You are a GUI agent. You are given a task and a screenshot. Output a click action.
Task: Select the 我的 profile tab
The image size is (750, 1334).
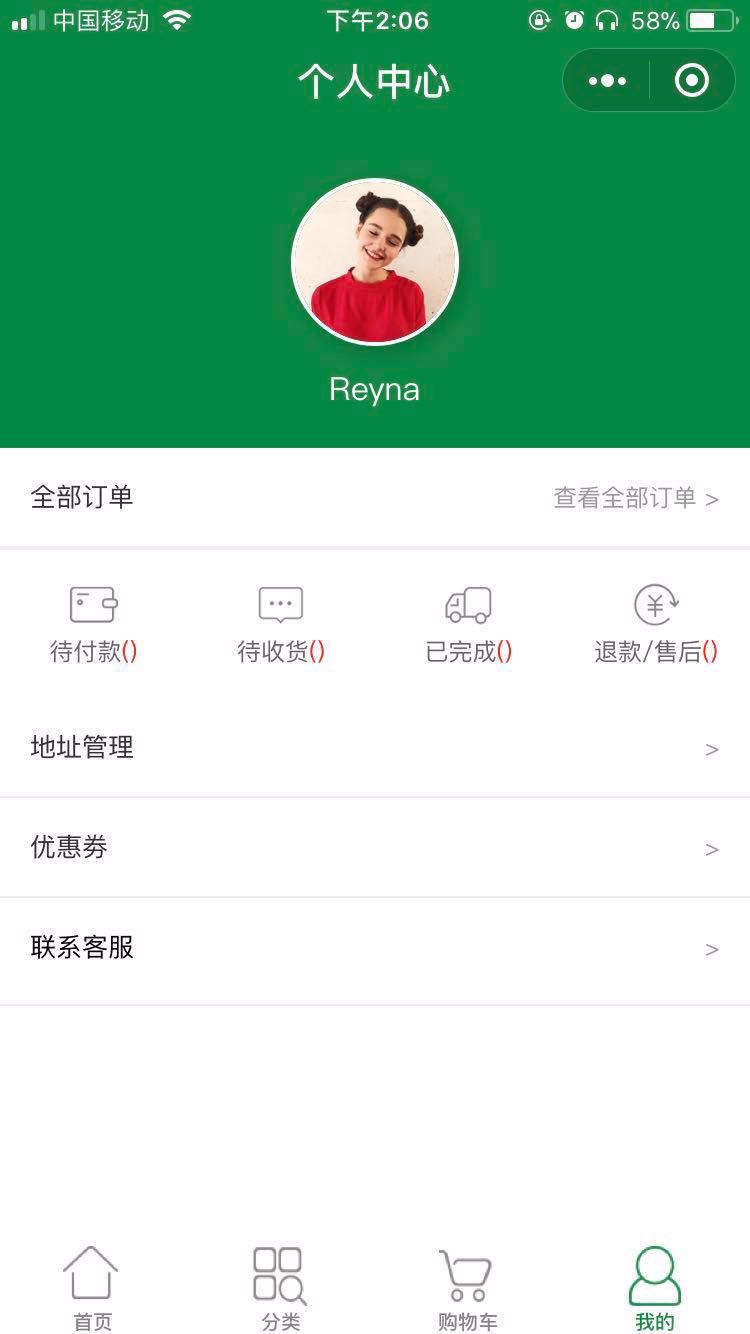[655, 1288]
